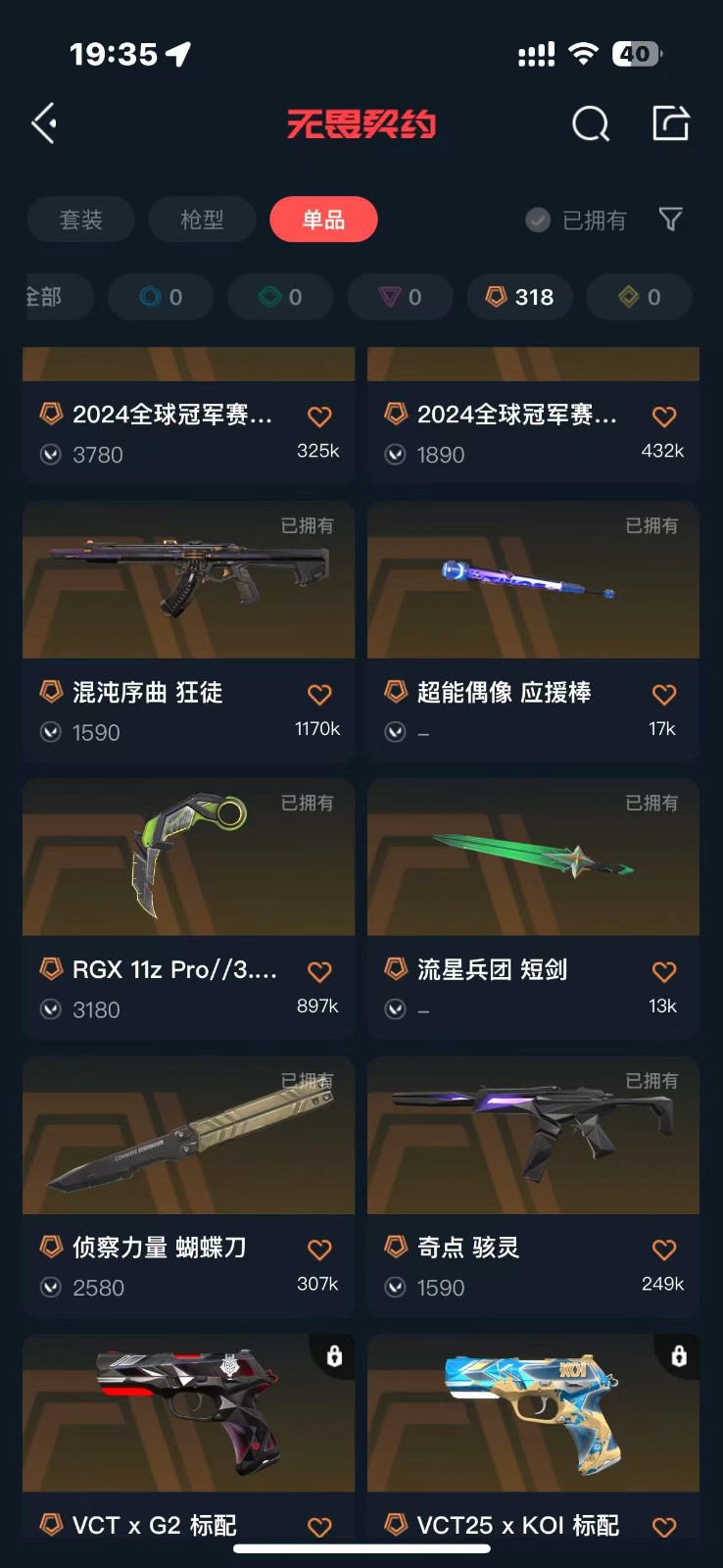Select the green tier chip showing 0

pyautogui.click(x=280, y=297)
